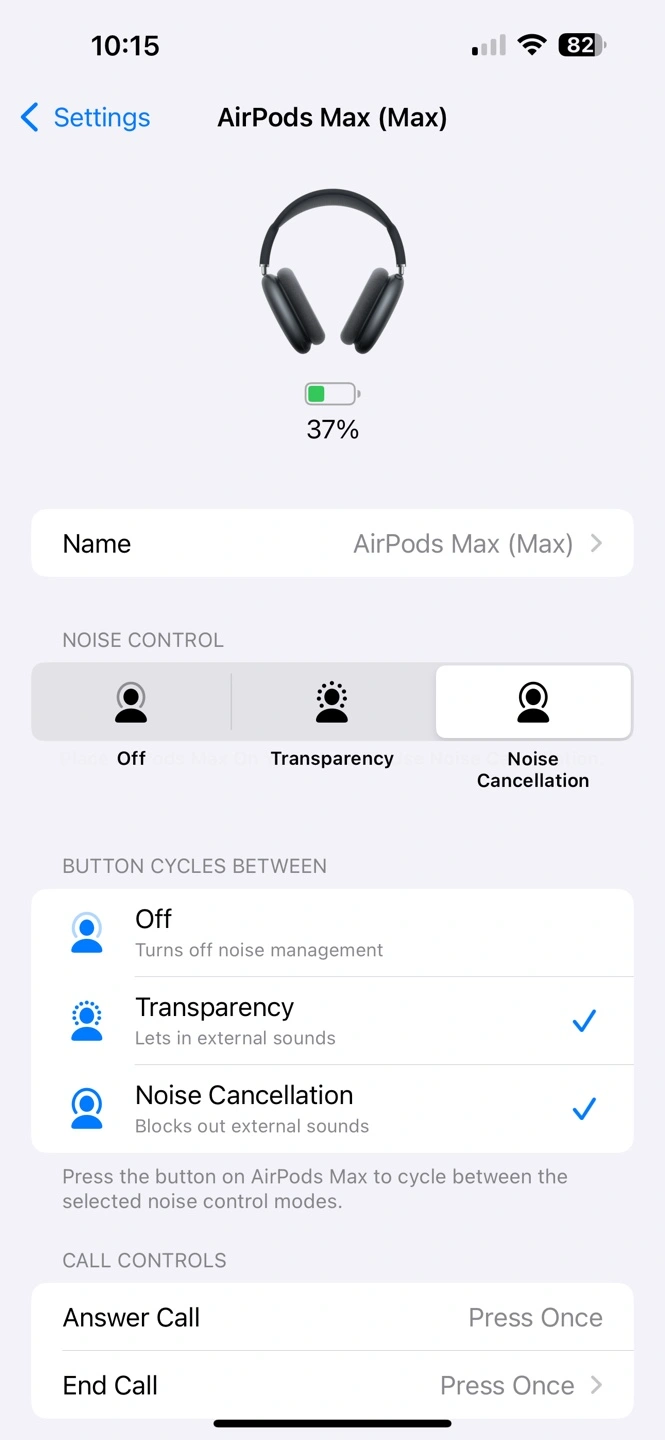This screenshot has height=1440, width=665.
Task: Enable Off in button cycle list
Action: coord(332,933)
